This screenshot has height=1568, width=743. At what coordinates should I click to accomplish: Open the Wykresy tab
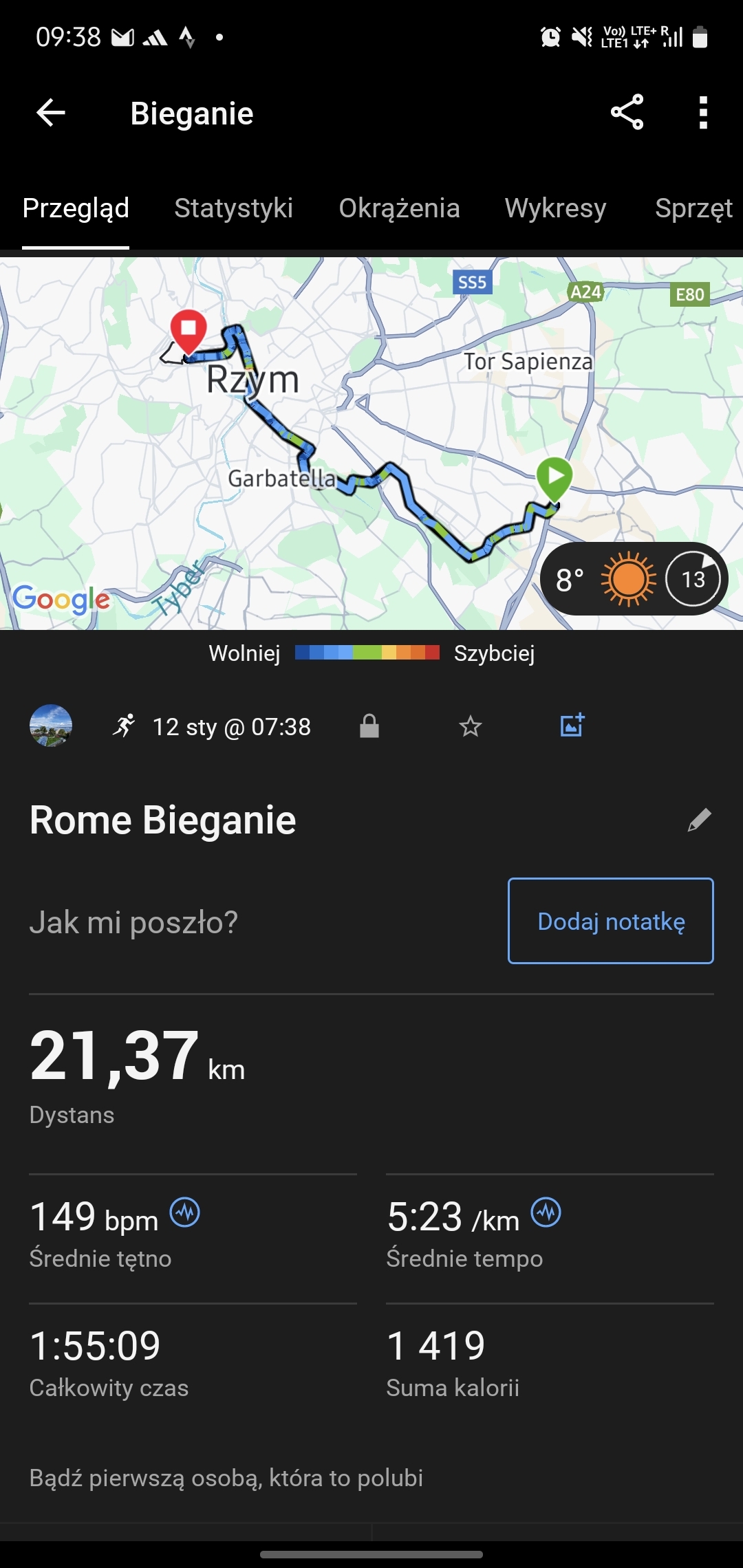pos(555,208)
